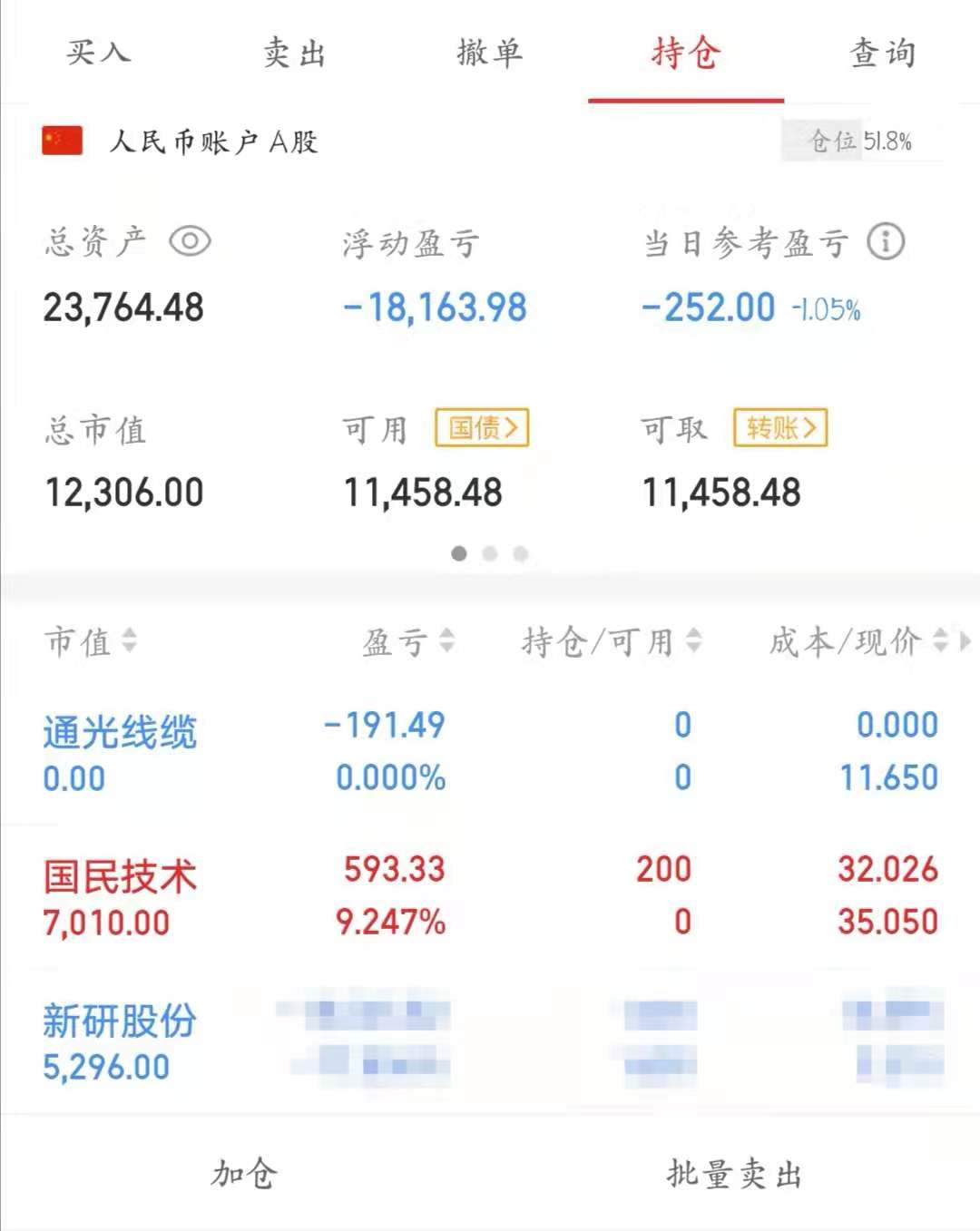Select the first pagination dot
This screenshot has height=1231, width=980.
[458, 553]
